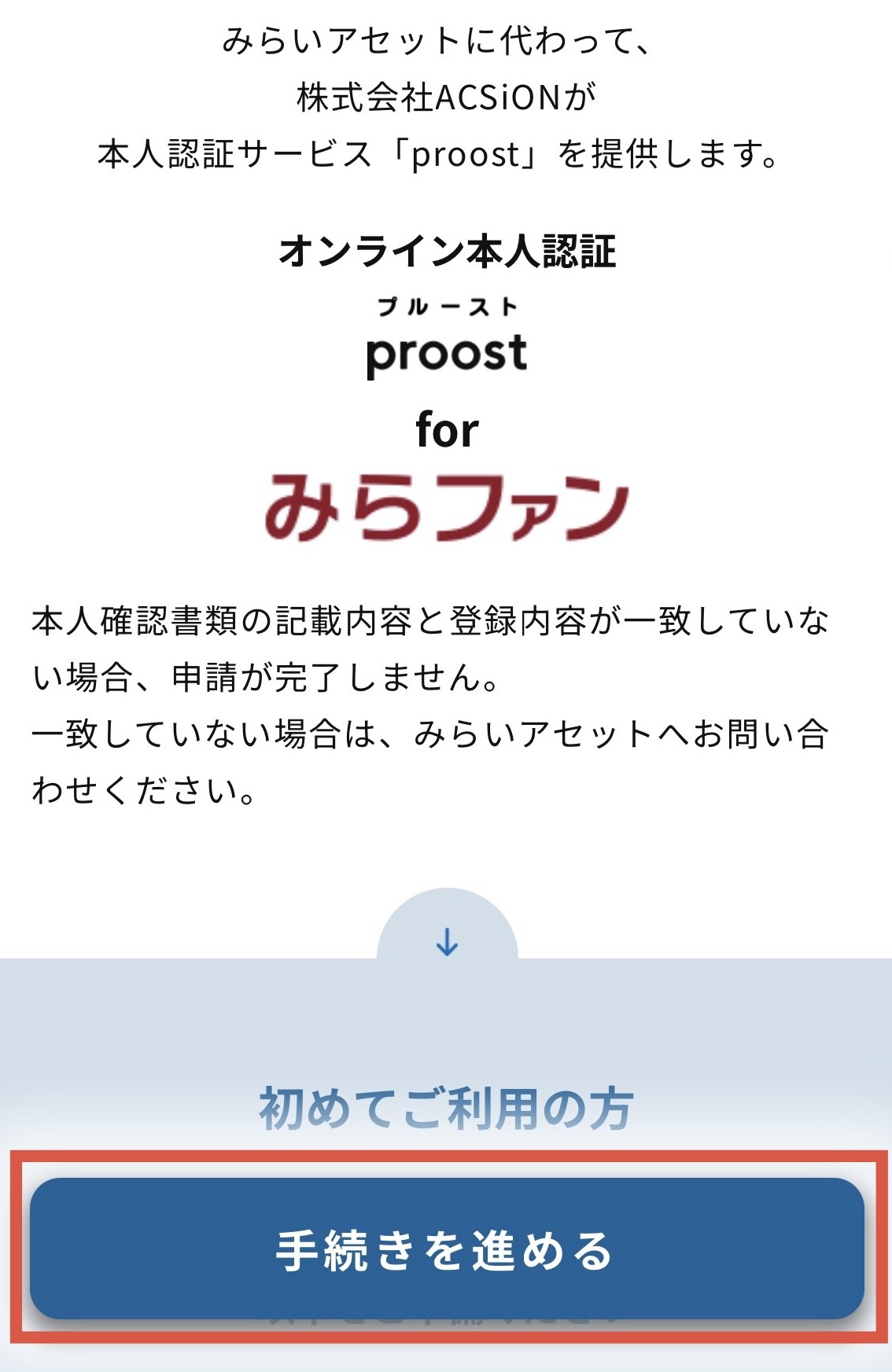892x1372 pixels.
Task: Click the arrow to reveal next section
Action: (x=446, y=940)
